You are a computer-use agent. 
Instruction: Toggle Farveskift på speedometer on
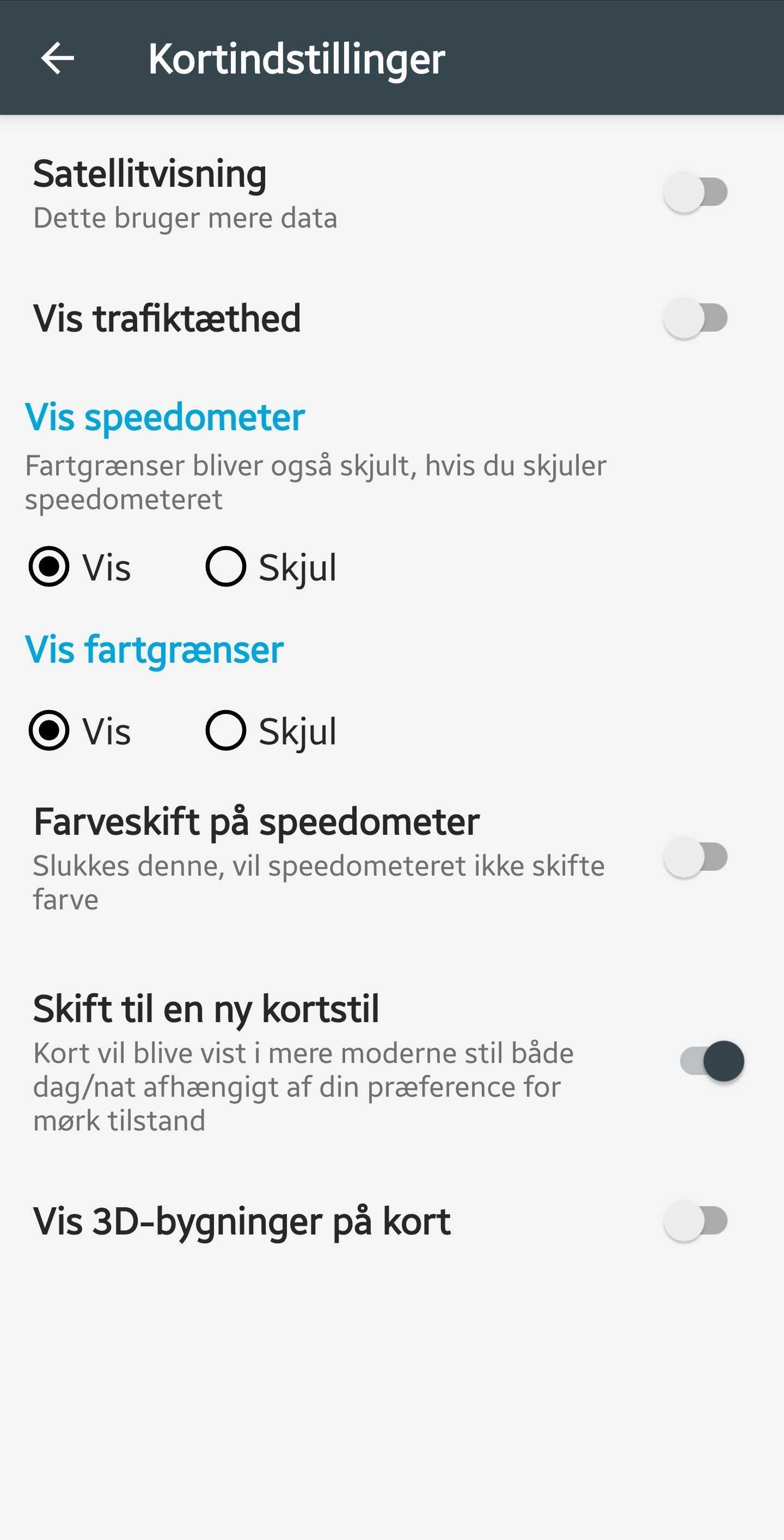(696, 858)
